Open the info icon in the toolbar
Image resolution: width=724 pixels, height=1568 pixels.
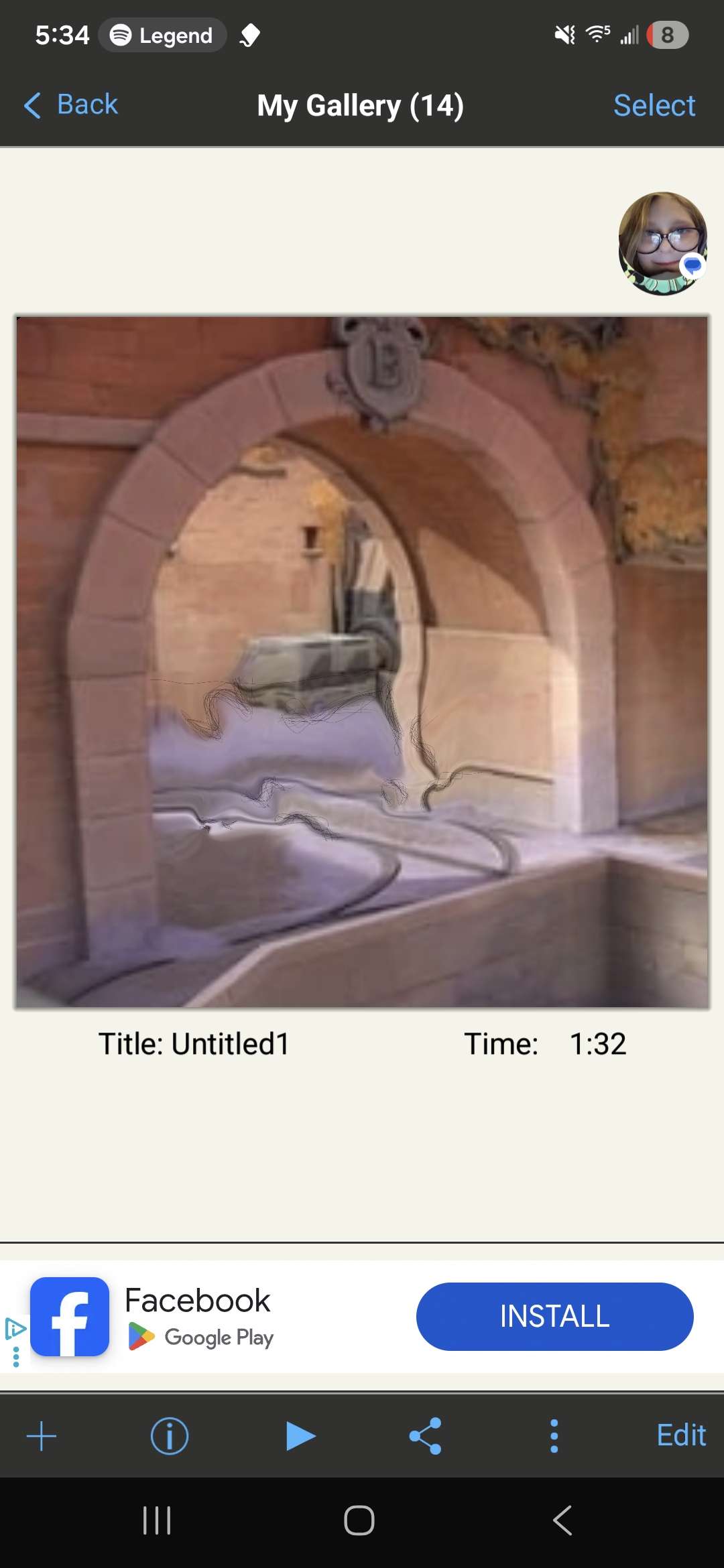(170, 1436)
